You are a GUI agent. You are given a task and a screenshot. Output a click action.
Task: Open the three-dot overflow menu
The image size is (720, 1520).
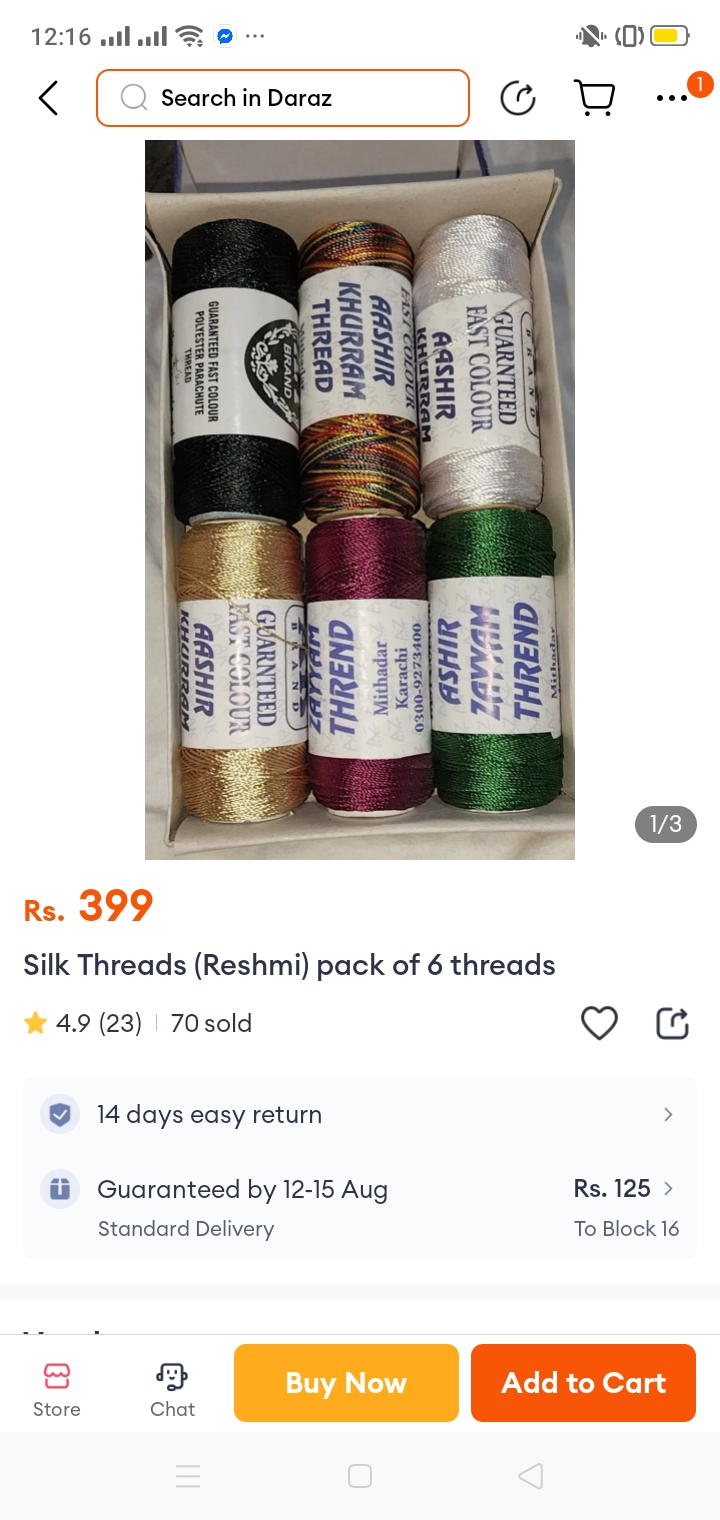pos(672,98)
